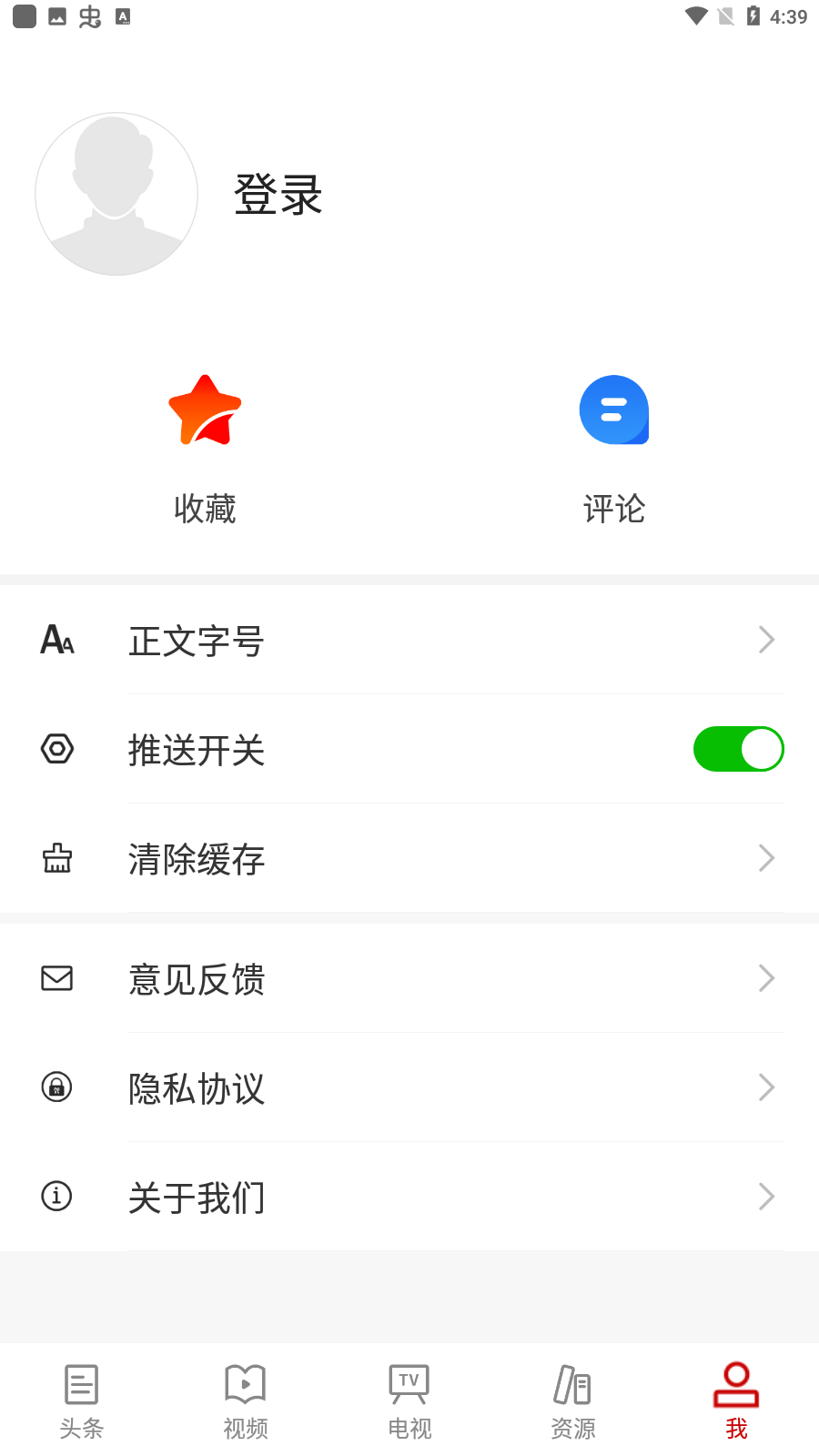Tap the profile avatar placeholder
The width and height of the screenshot is (819, 1456).
point(116,194)
